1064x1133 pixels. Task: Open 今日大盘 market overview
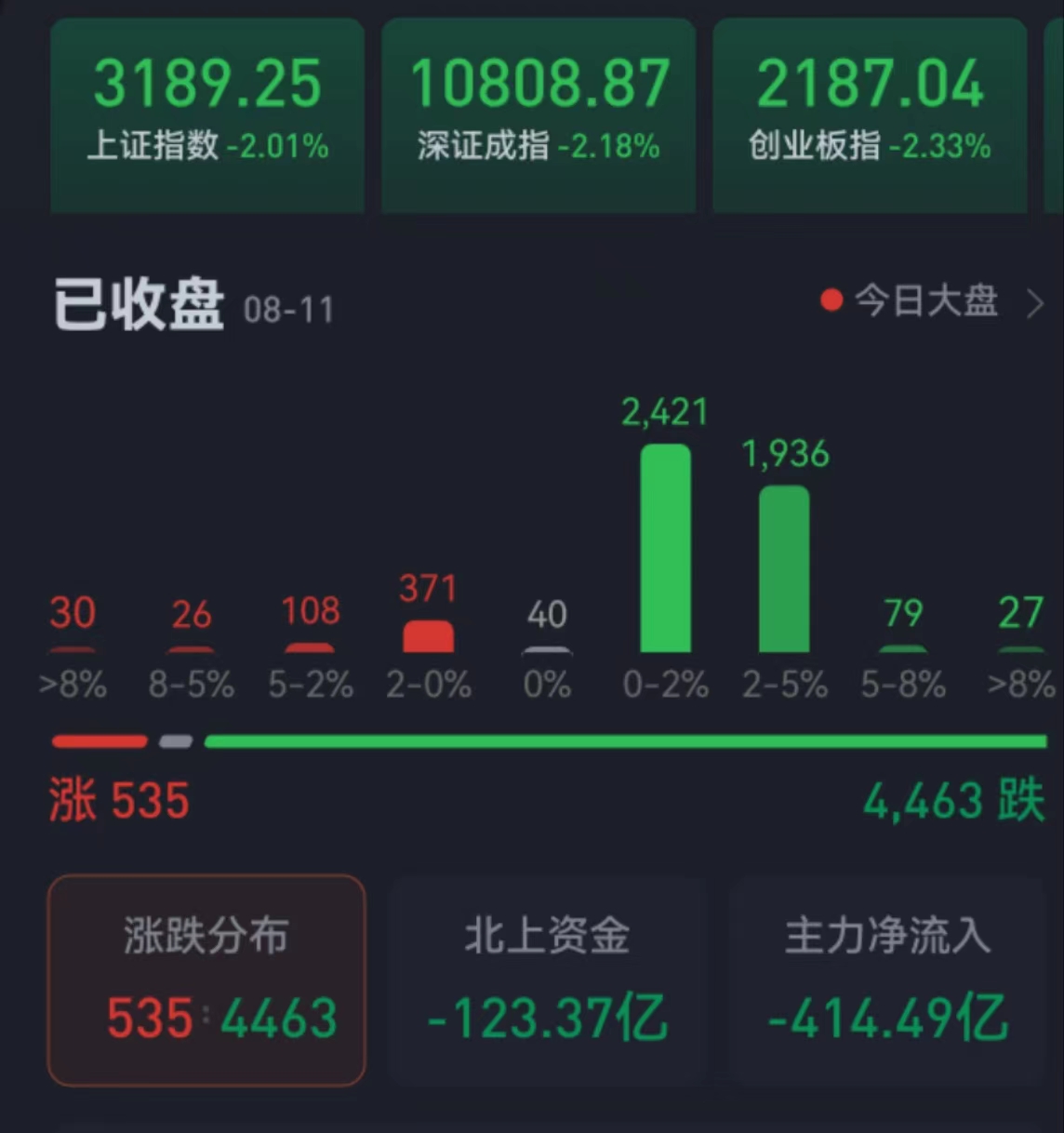click(x=930, y=301)
